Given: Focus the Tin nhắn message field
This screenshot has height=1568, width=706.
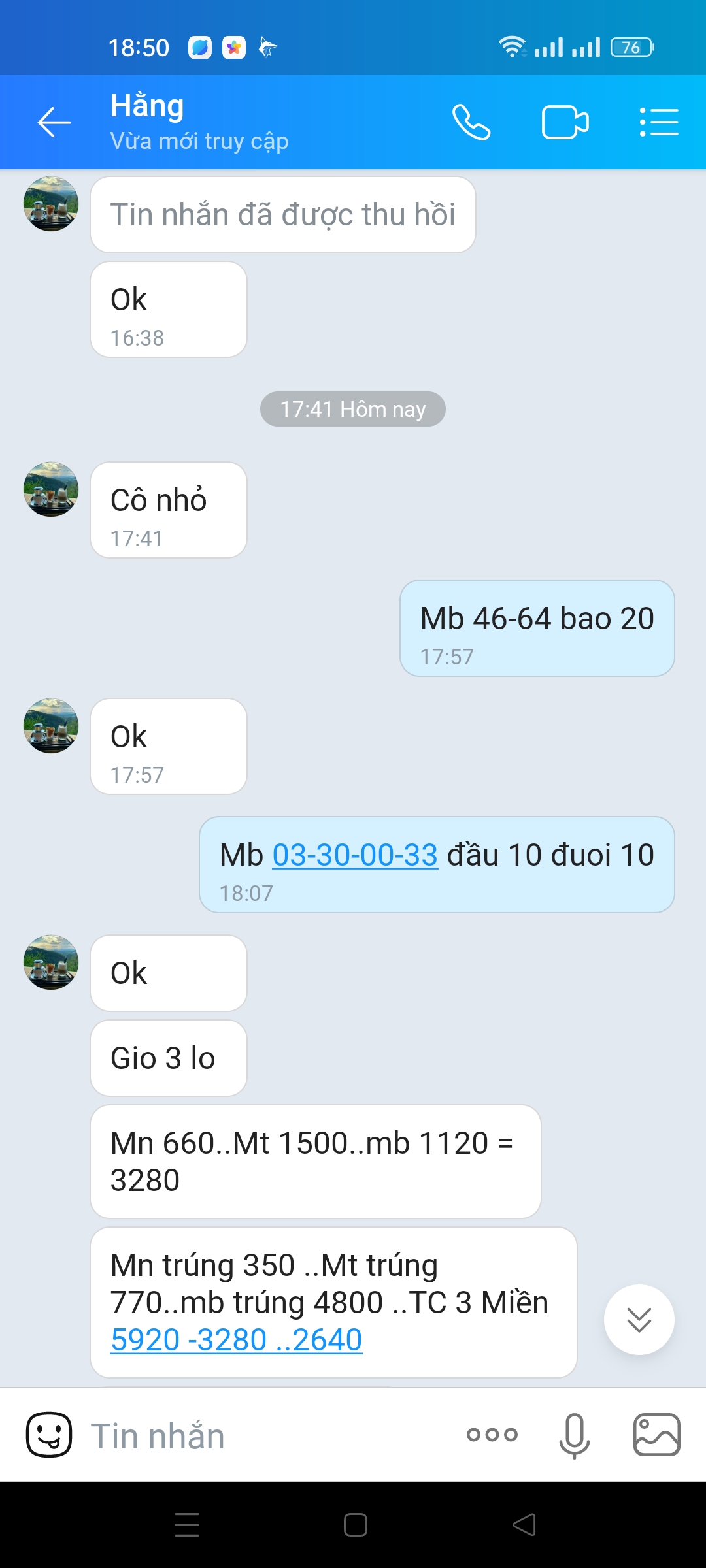Looking at the screenshot, I should click(x=261, y=1436).
